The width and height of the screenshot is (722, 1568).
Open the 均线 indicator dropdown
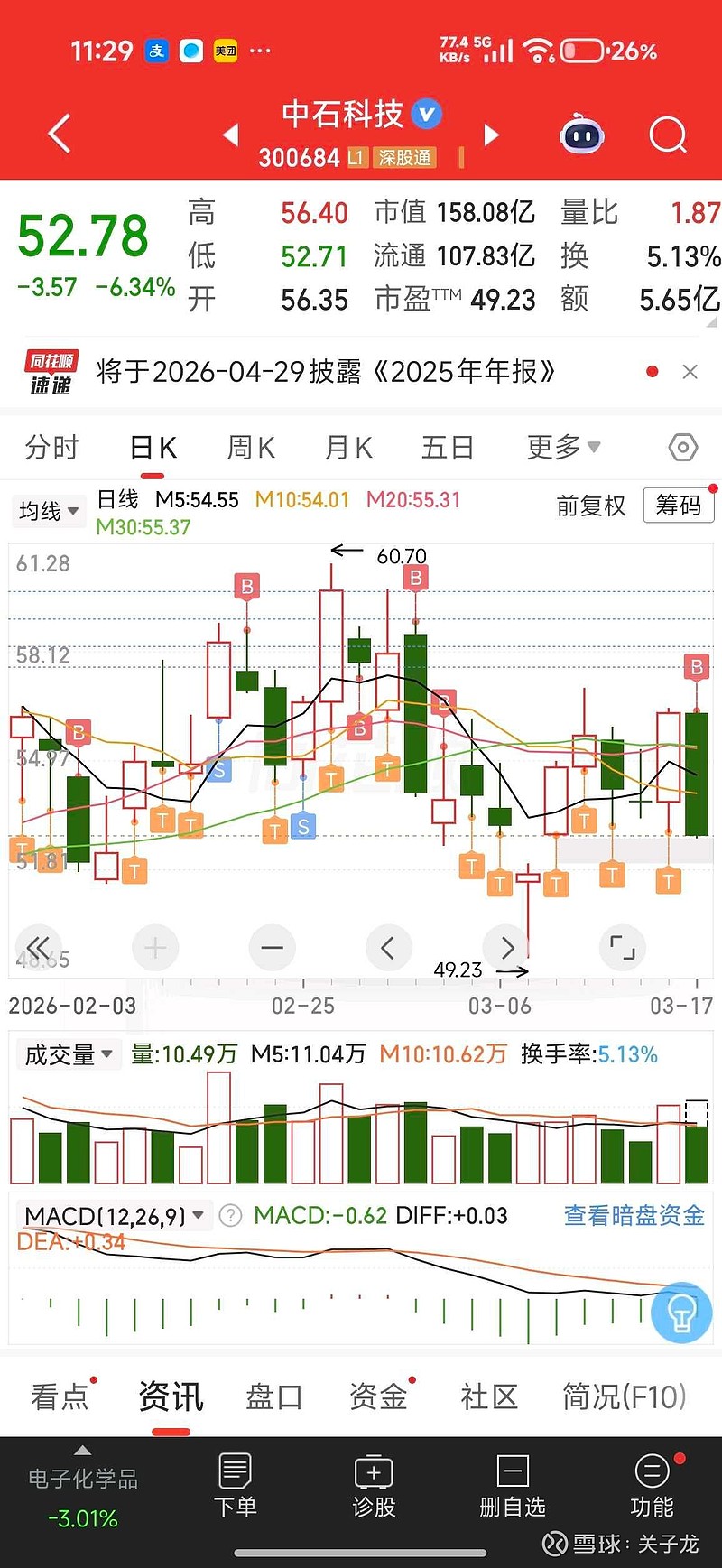(49, 511)
